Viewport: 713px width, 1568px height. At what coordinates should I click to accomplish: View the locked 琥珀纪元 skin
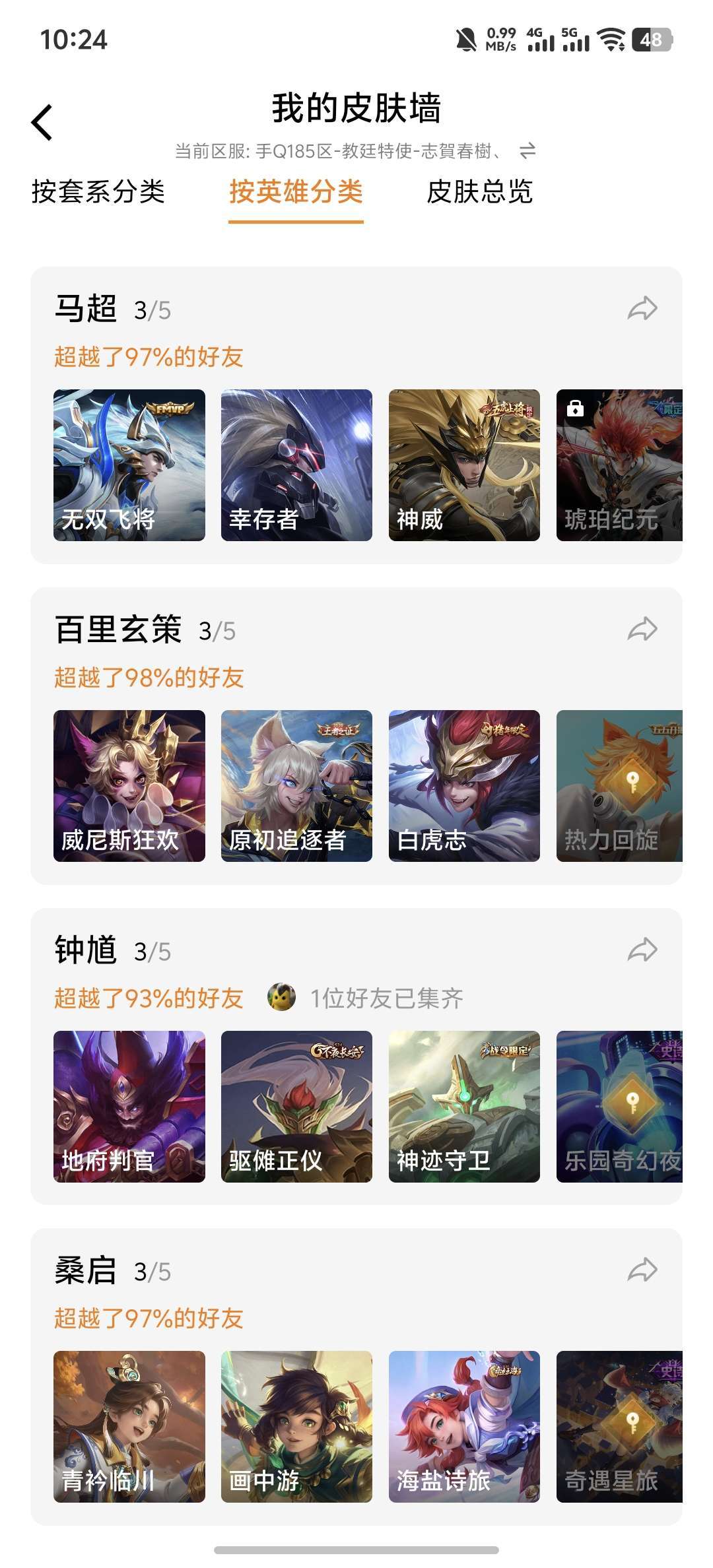click(x=619, y=465)
